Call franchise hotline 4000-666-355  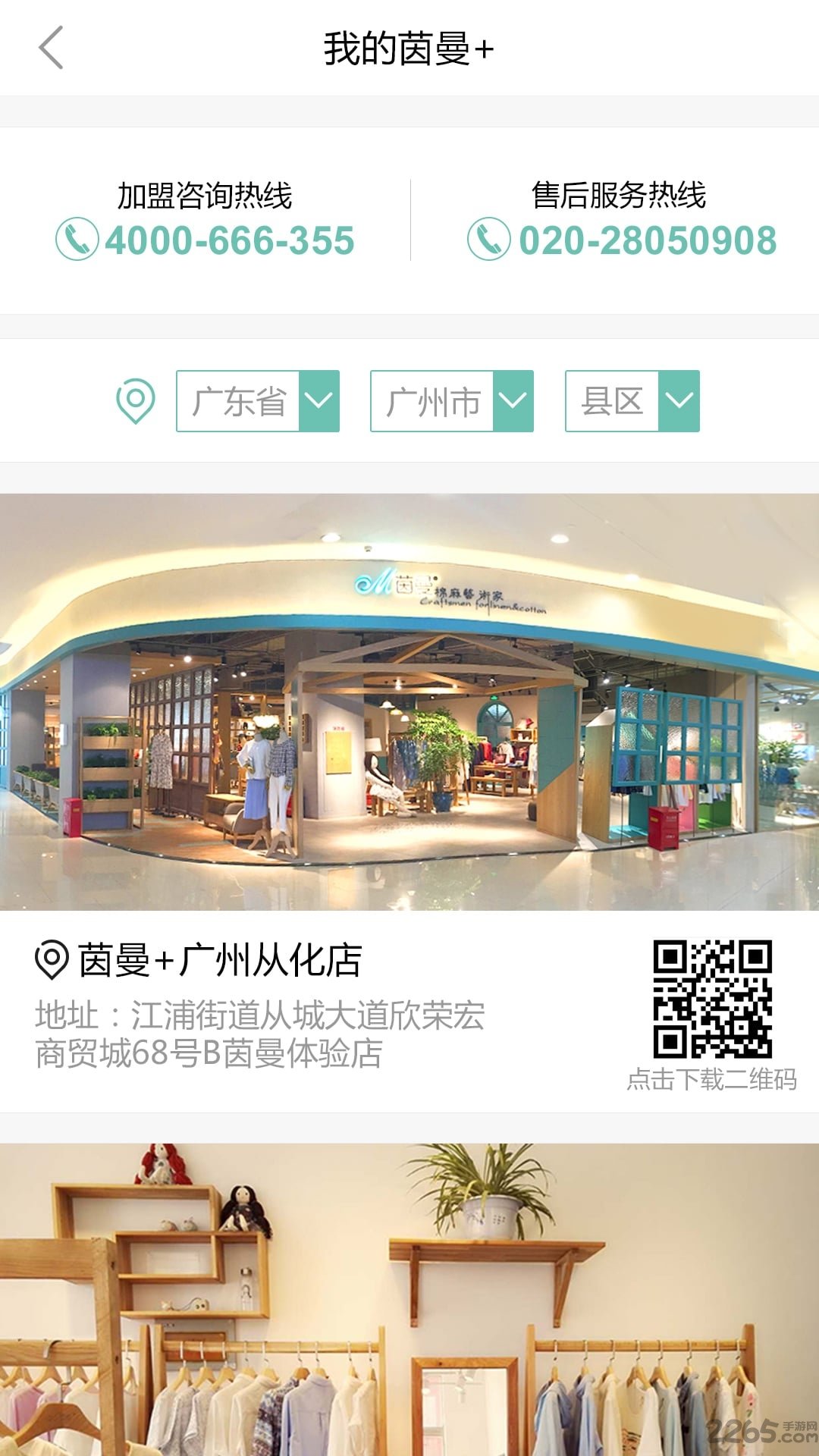tap(206, 240)
